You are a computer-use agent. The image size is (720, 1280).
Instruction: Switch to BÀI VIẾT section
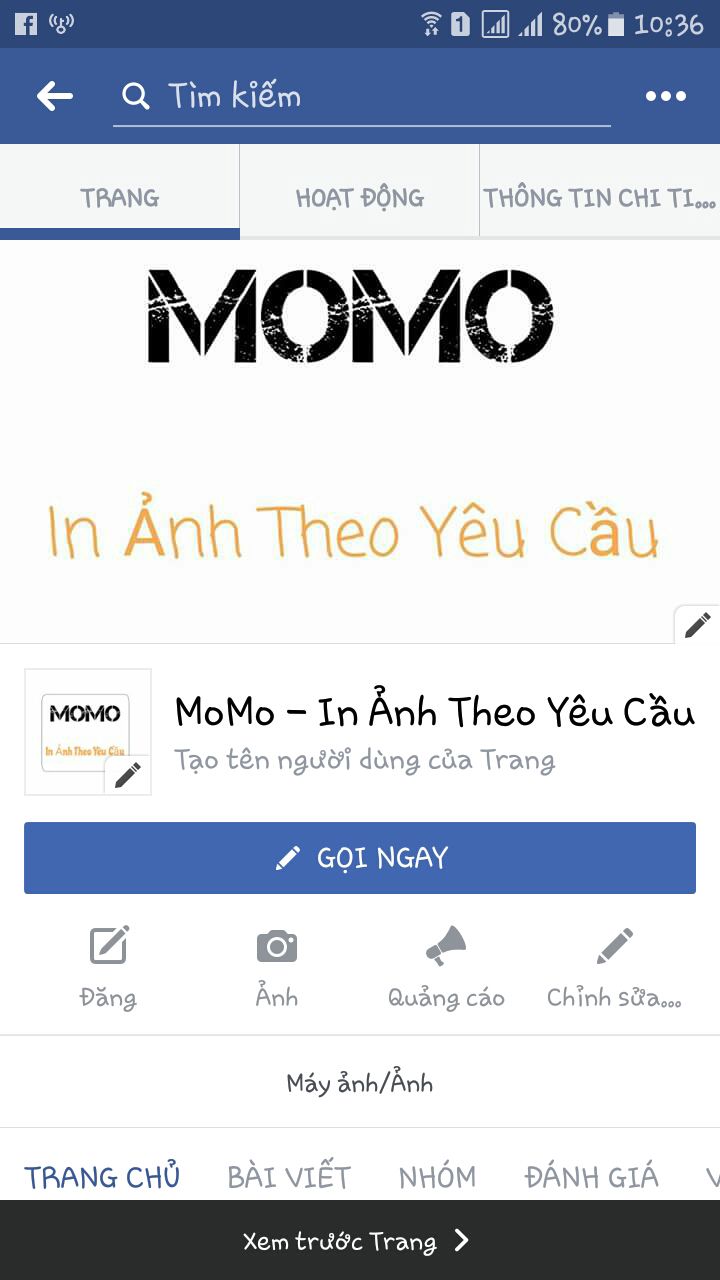(x=289, y=1177)
